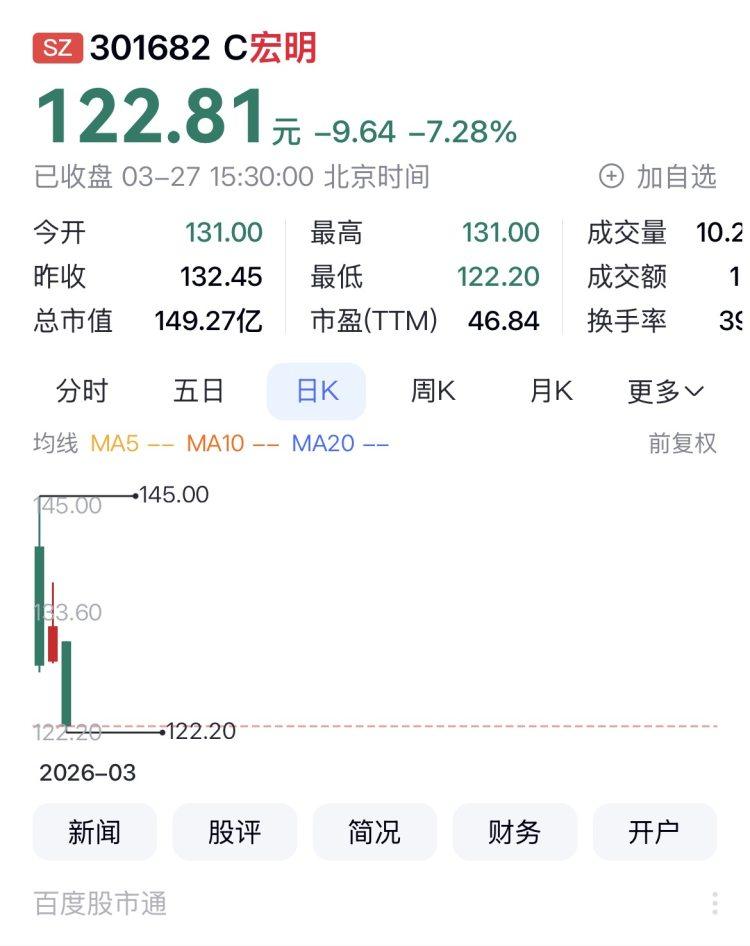Viewport: 750px width, 946px height.
Task: Open the 股评 section
Action: (x=235, y=831)
